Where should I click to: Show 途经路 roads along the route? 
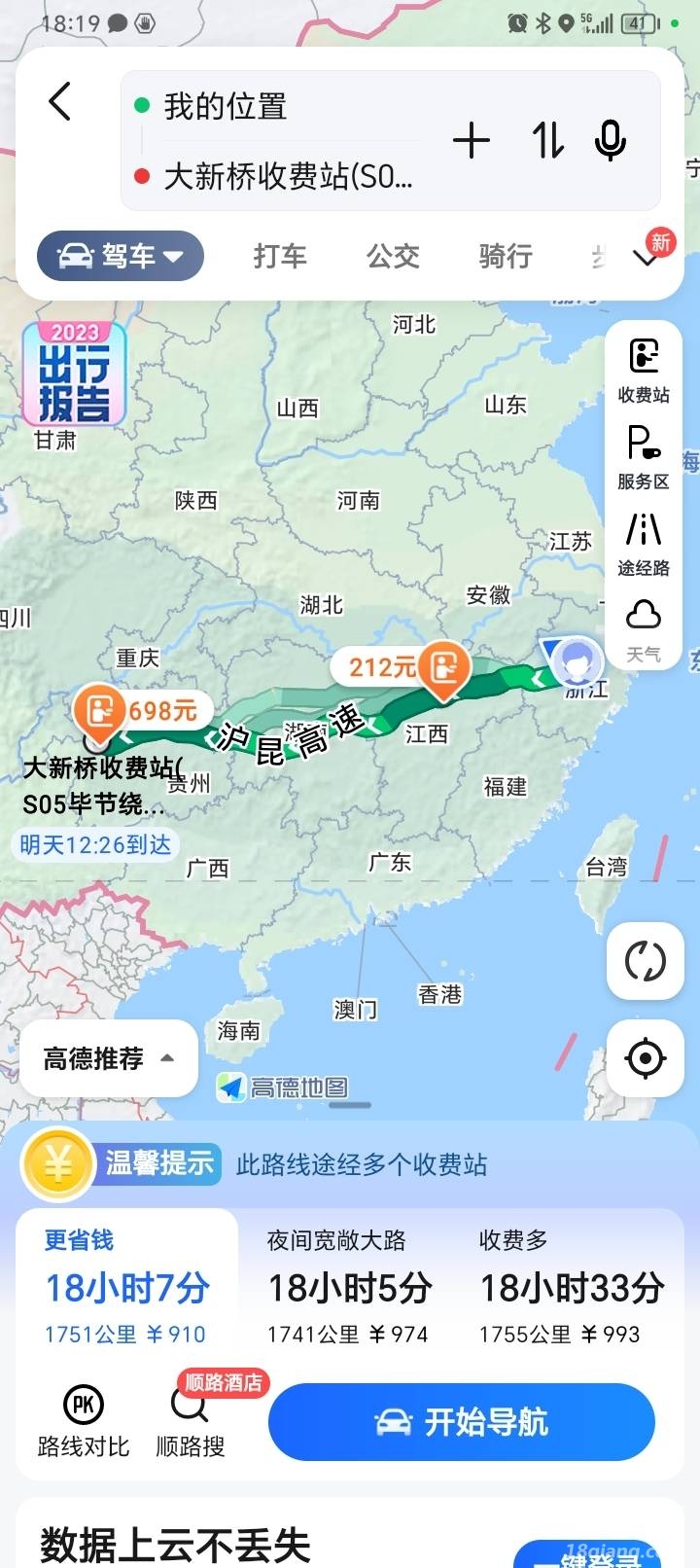pyautogui.click(x=644, y=544)
